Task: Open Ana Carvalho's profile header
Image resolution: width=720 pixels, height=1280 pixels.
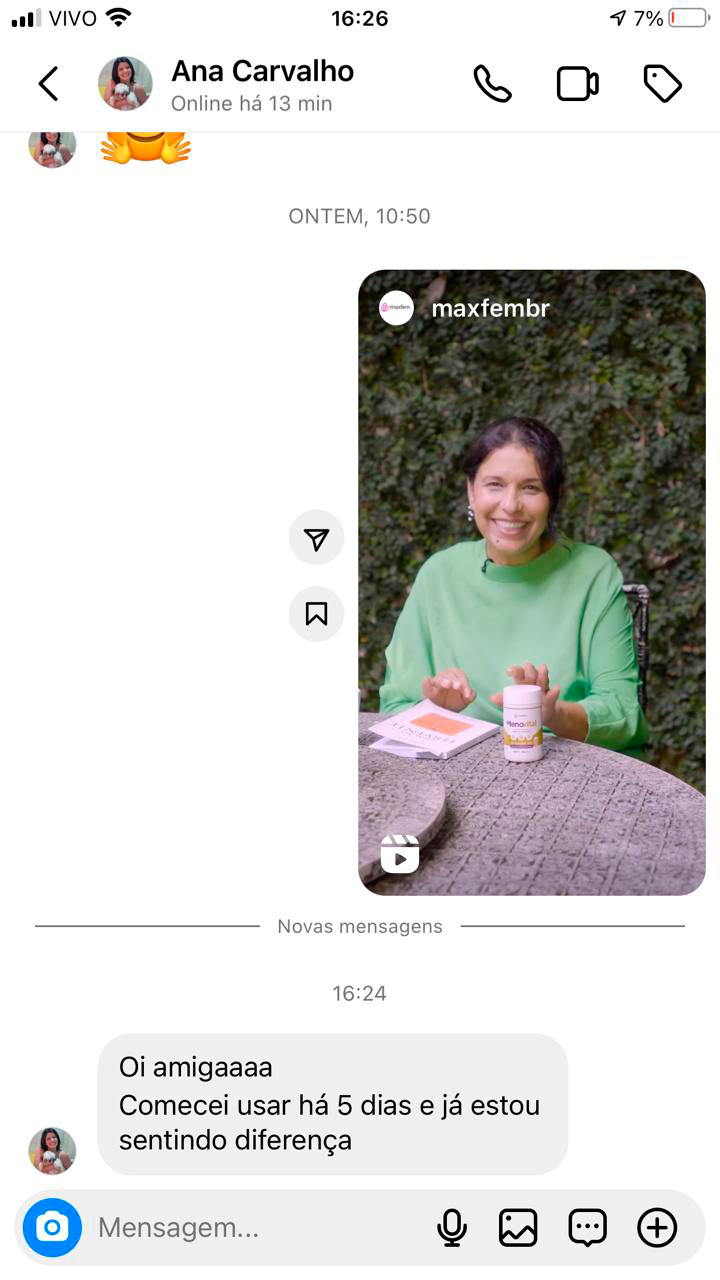Action: (x=262, y=85)
